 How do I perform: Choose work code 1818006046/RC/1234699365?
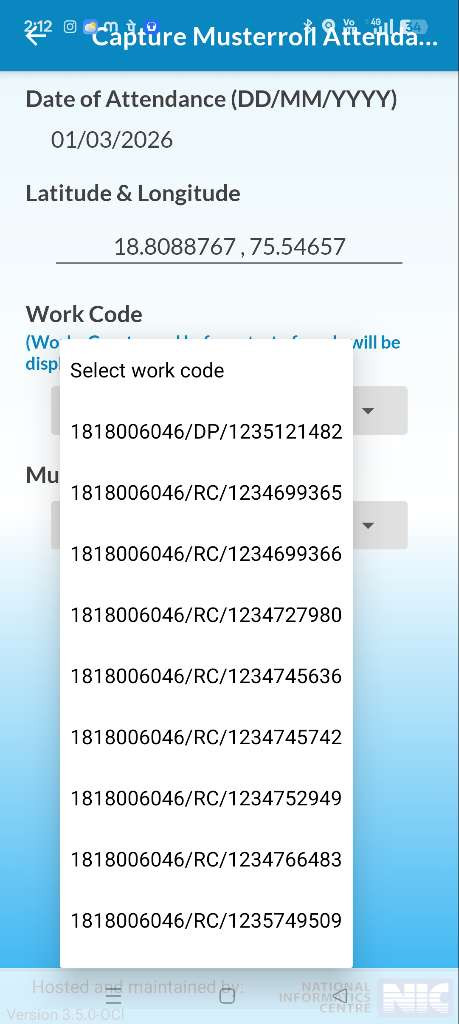(x=206, y=492)
